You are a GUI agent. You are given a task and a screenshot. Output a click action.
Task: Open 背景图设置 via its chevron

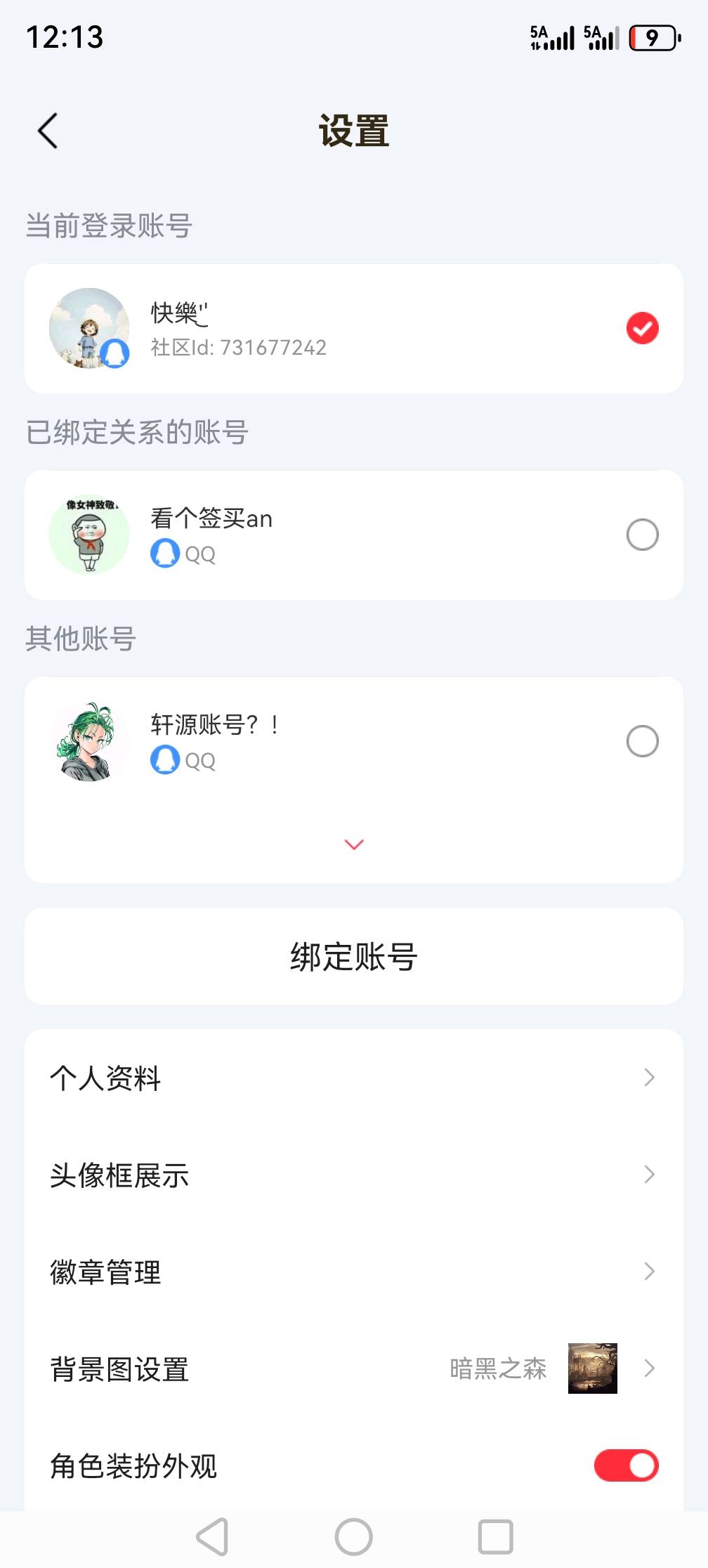(x=650, y=1367)
